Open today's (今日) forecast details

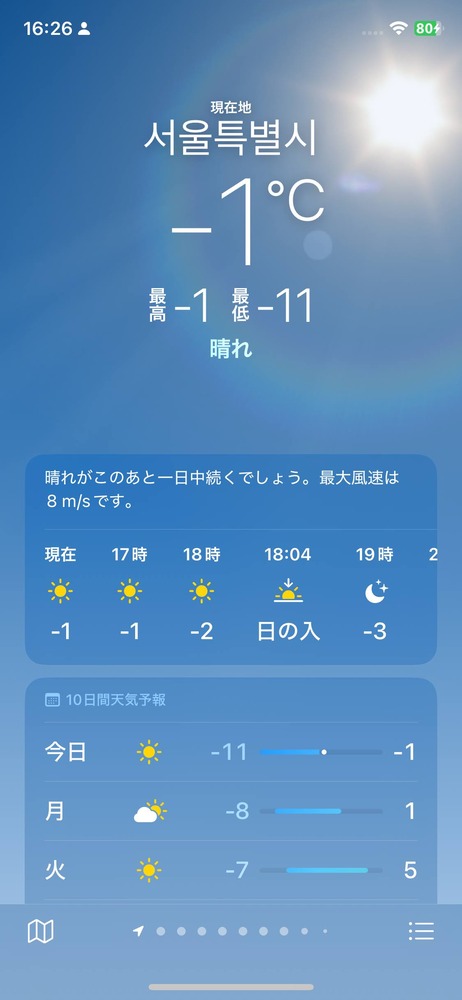coord(231,753)
